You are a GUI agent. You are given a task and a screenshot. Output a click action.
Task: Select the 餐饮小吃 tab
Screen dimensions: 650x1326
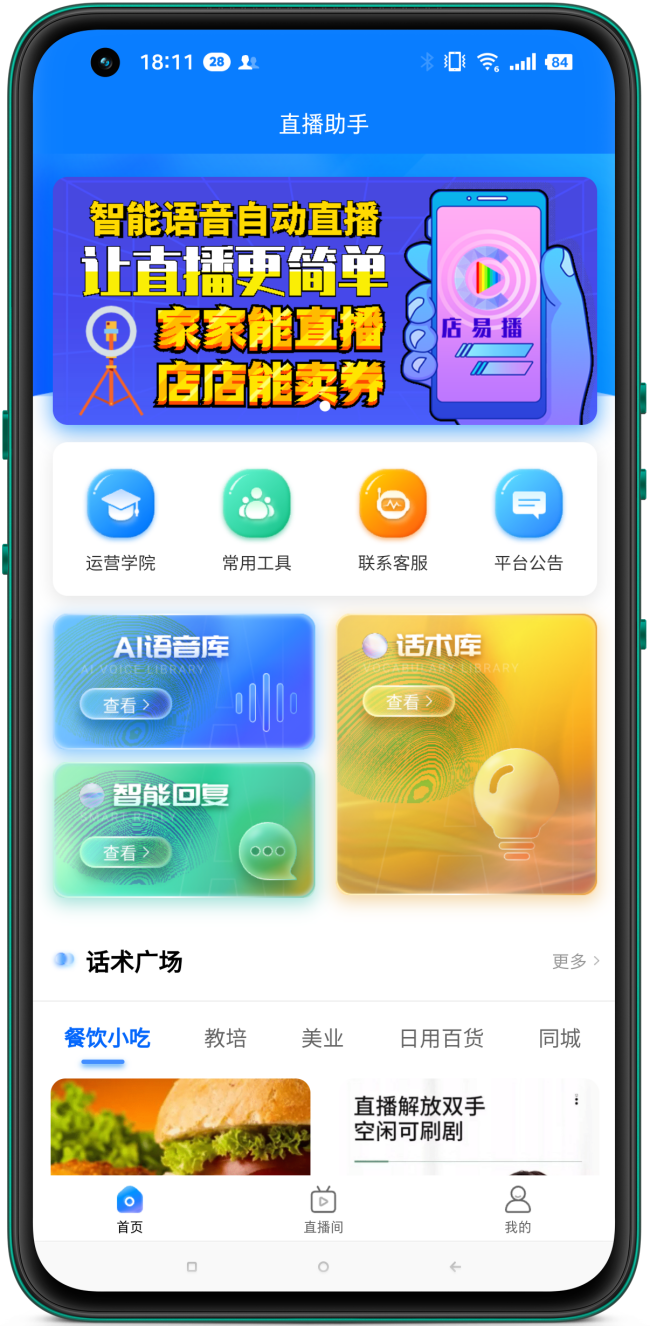[107, 1038]
